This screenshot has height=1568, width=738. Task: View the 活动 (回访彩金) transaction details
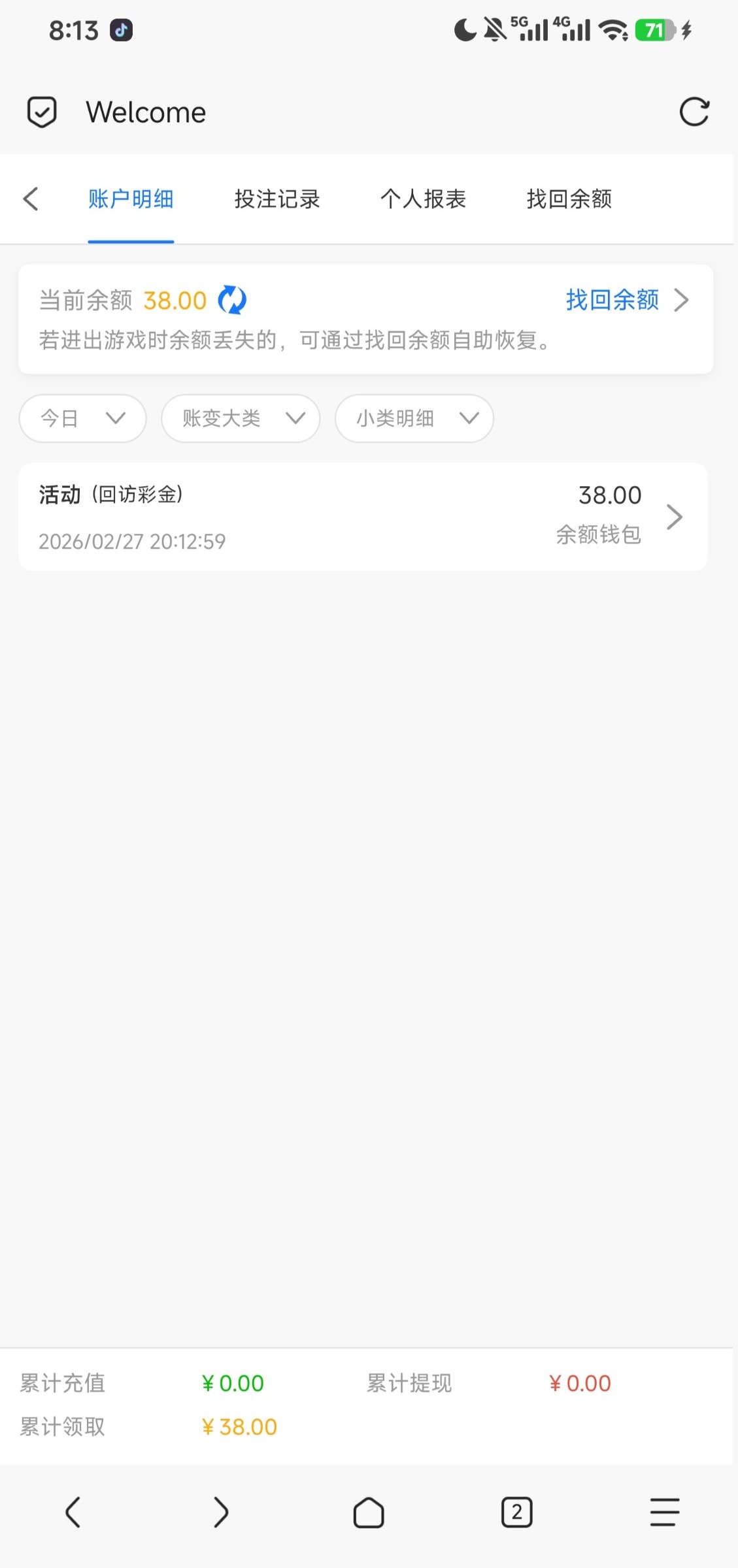(363, 517)
